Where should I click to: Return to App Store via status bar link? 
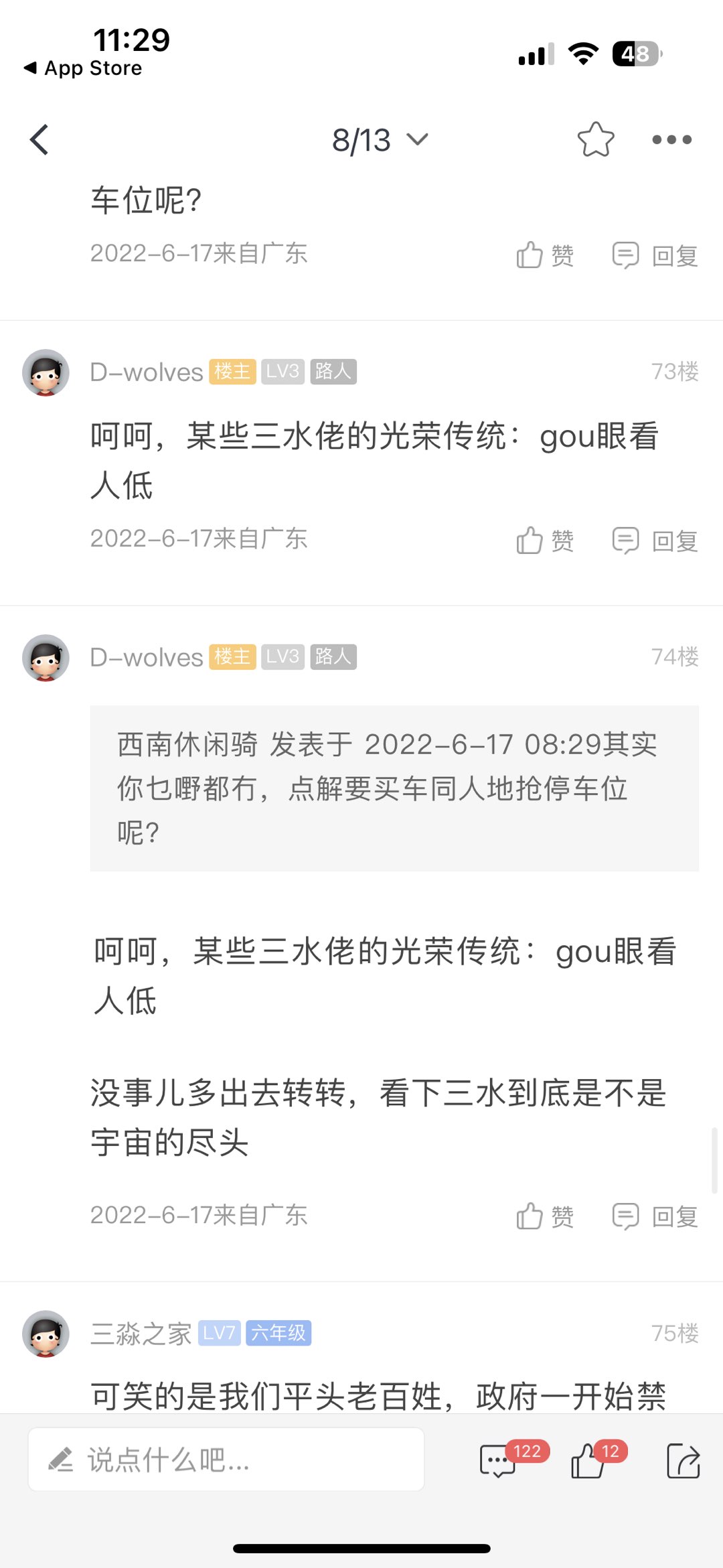pyautogui.click(x=84, y=68)
